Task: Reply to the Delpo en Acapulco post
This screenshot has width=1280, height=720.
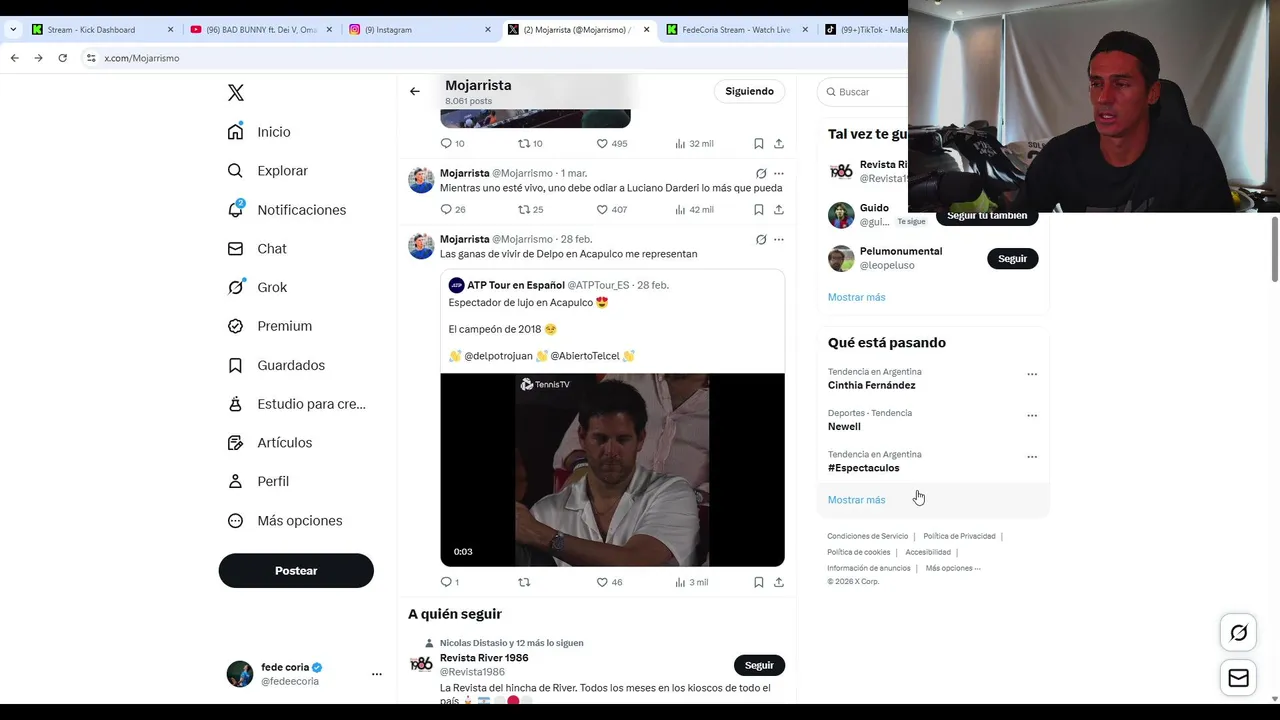Action: (x=446, y=582)
